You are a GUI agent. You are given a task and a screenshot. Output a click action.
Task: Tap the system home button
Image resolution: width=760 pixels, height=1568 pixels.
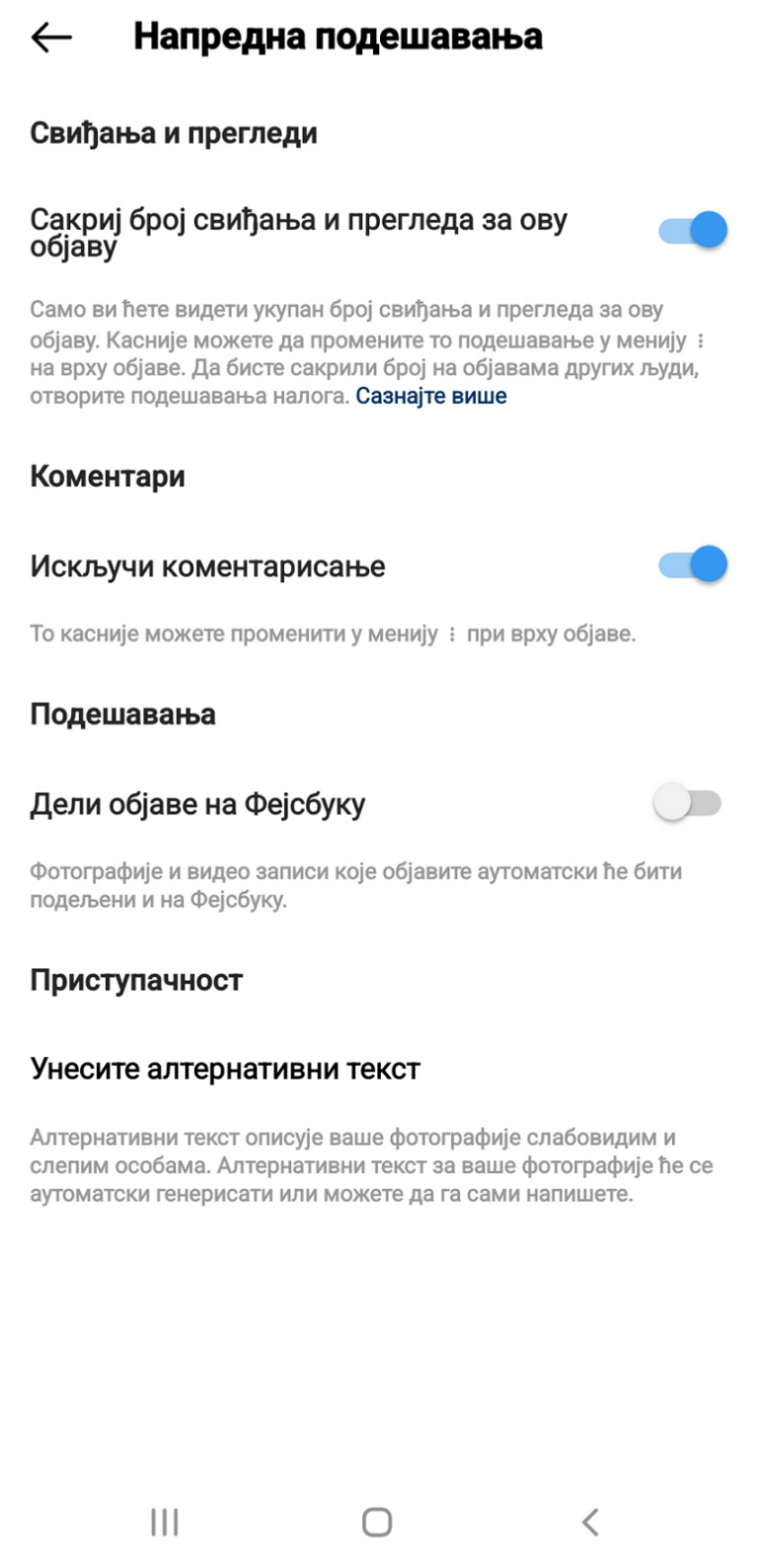pyautogui.click(x=377, y=1521)
